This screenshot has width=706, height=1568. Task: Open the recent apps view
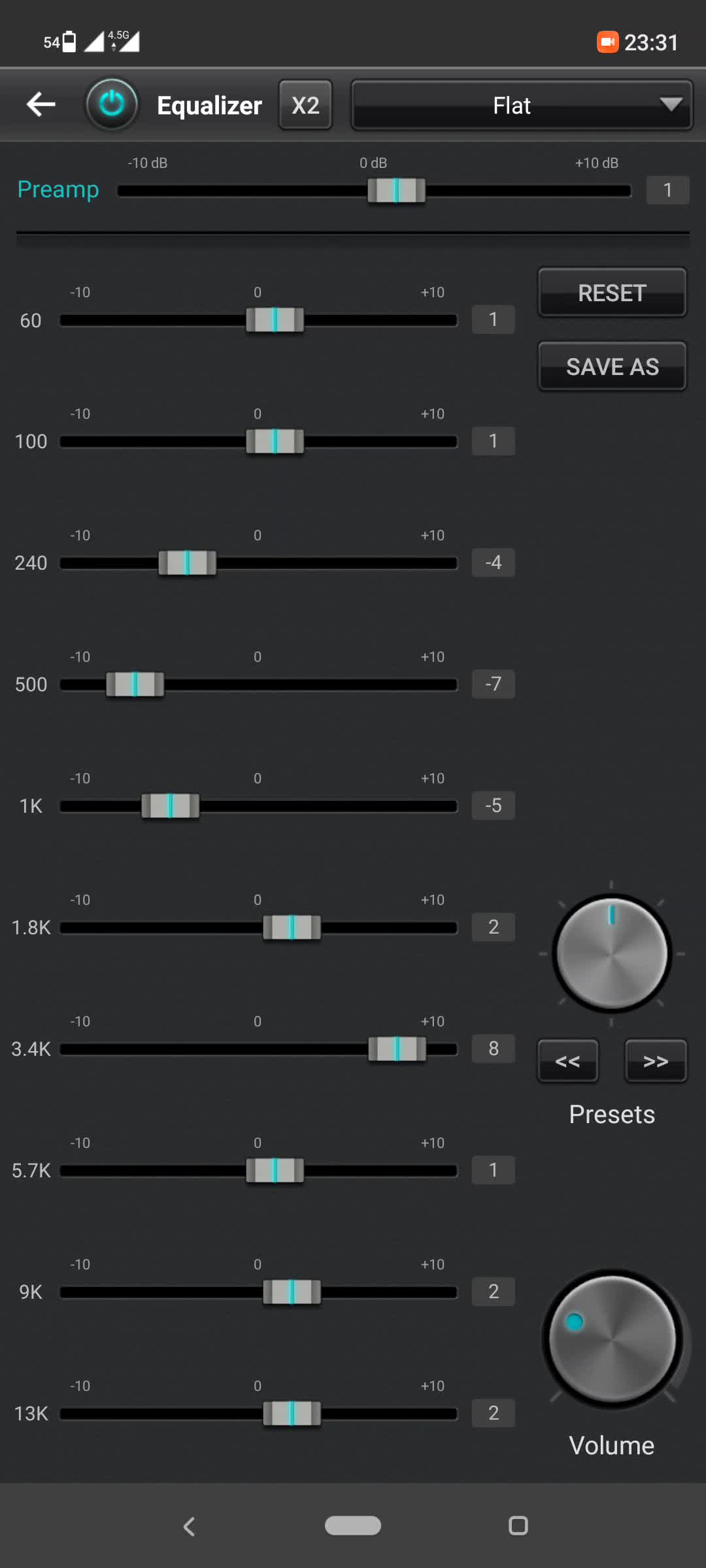point(518,1526)
